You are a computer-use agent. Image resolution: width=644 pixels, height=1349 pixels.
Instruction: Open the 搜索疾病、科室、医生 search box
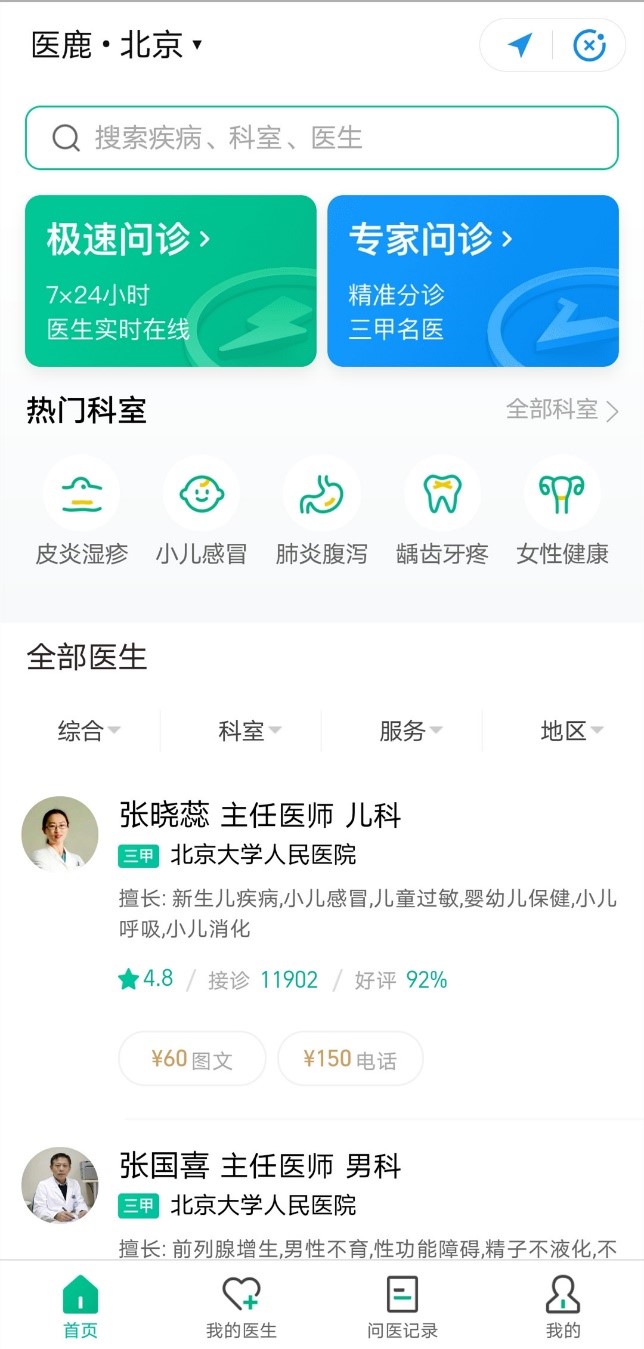[322, 138]
